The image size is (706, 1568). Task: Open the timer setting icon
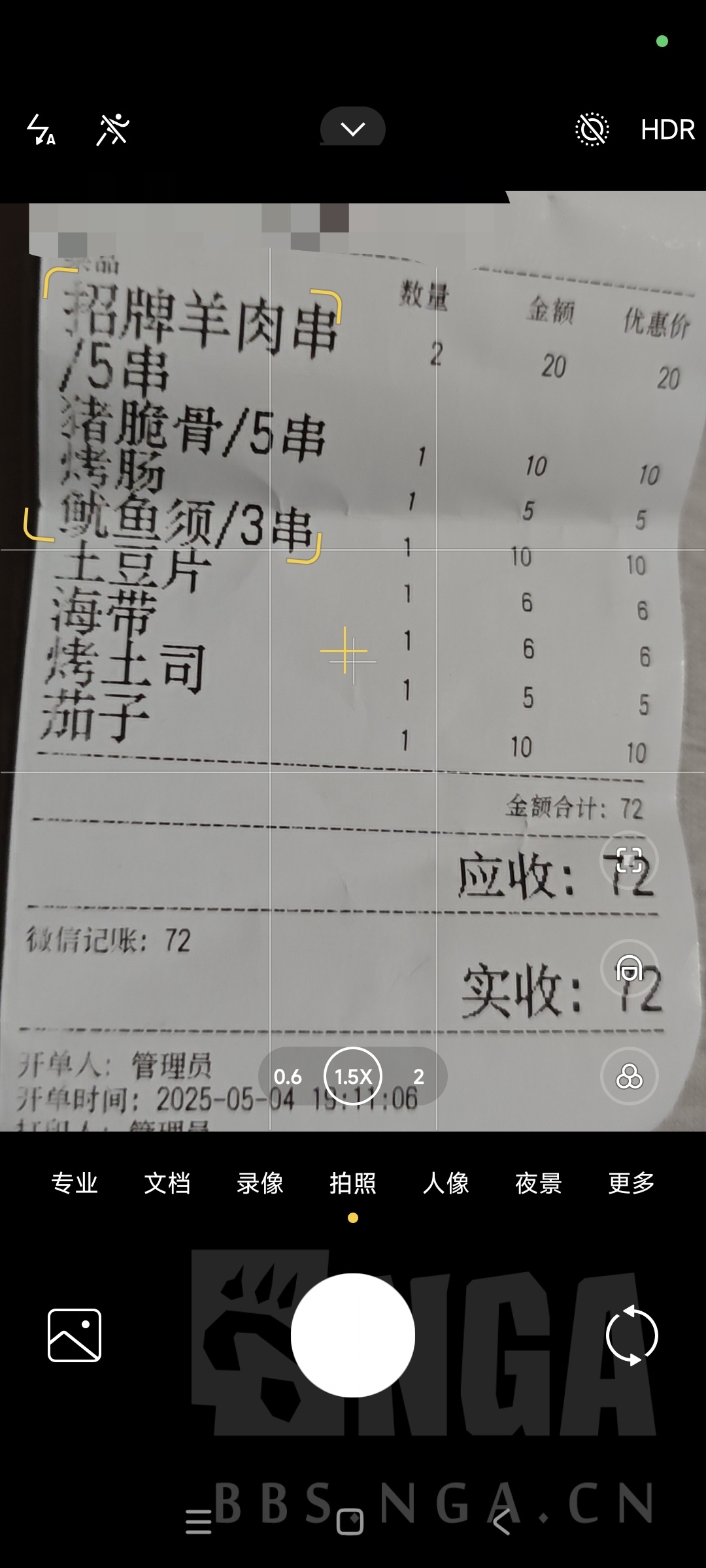[592, 129]
